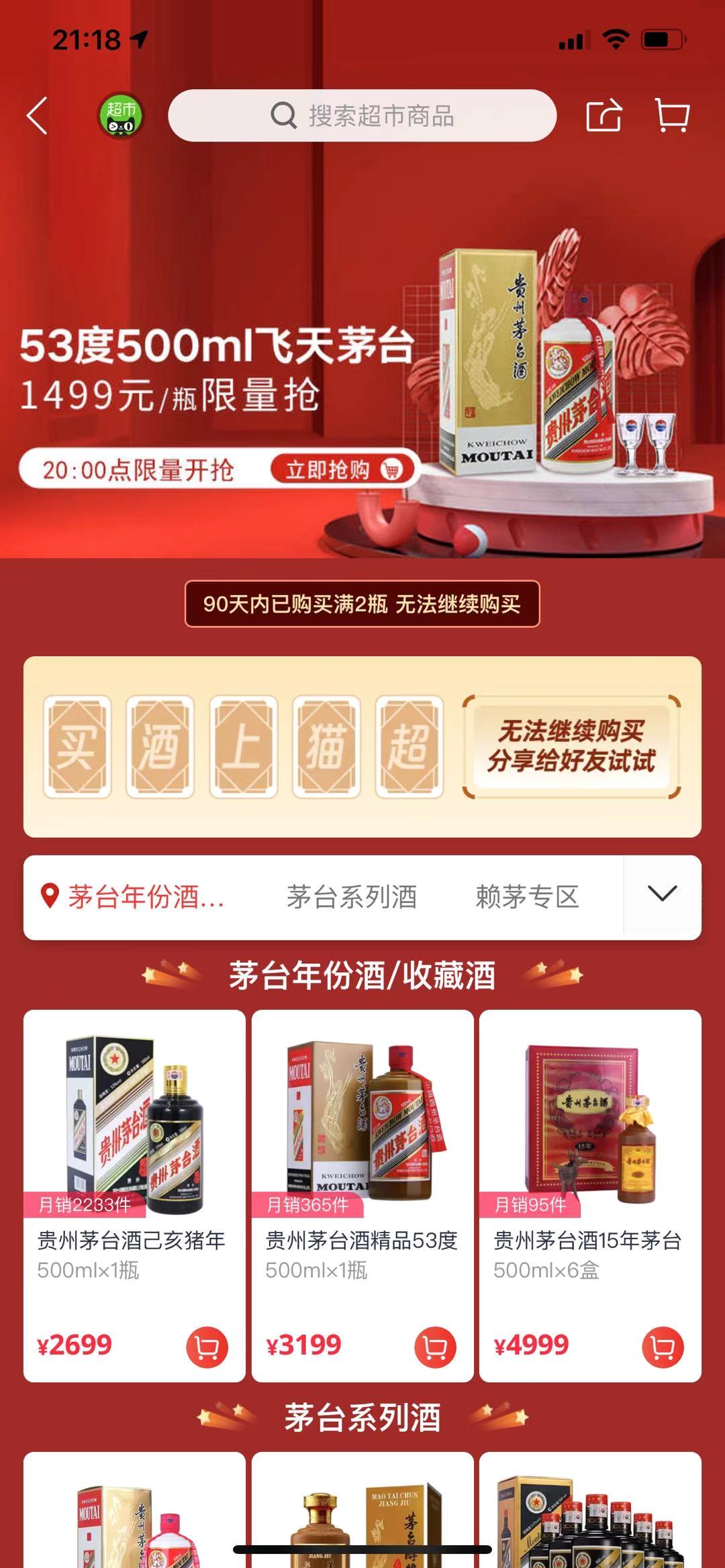The height and width of the screenshot is (1568, 725).
Task: Select the 茅台年份酒 tab
Action: click(133, 897)
